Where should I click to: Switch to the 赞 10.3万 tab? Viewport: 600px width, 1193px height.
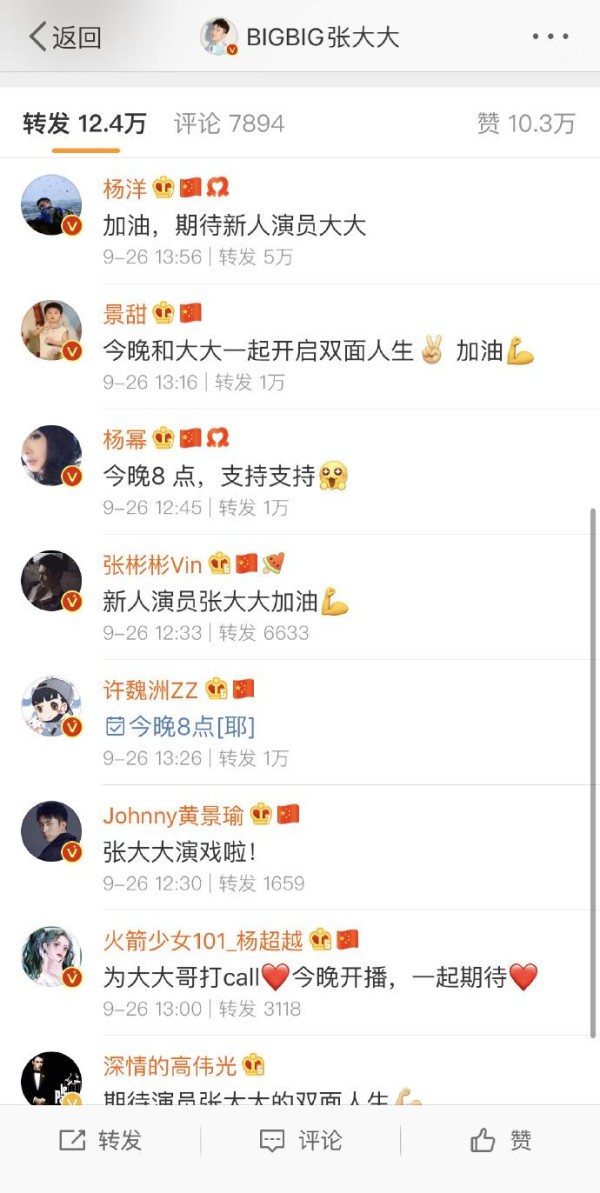pos(526,124)
